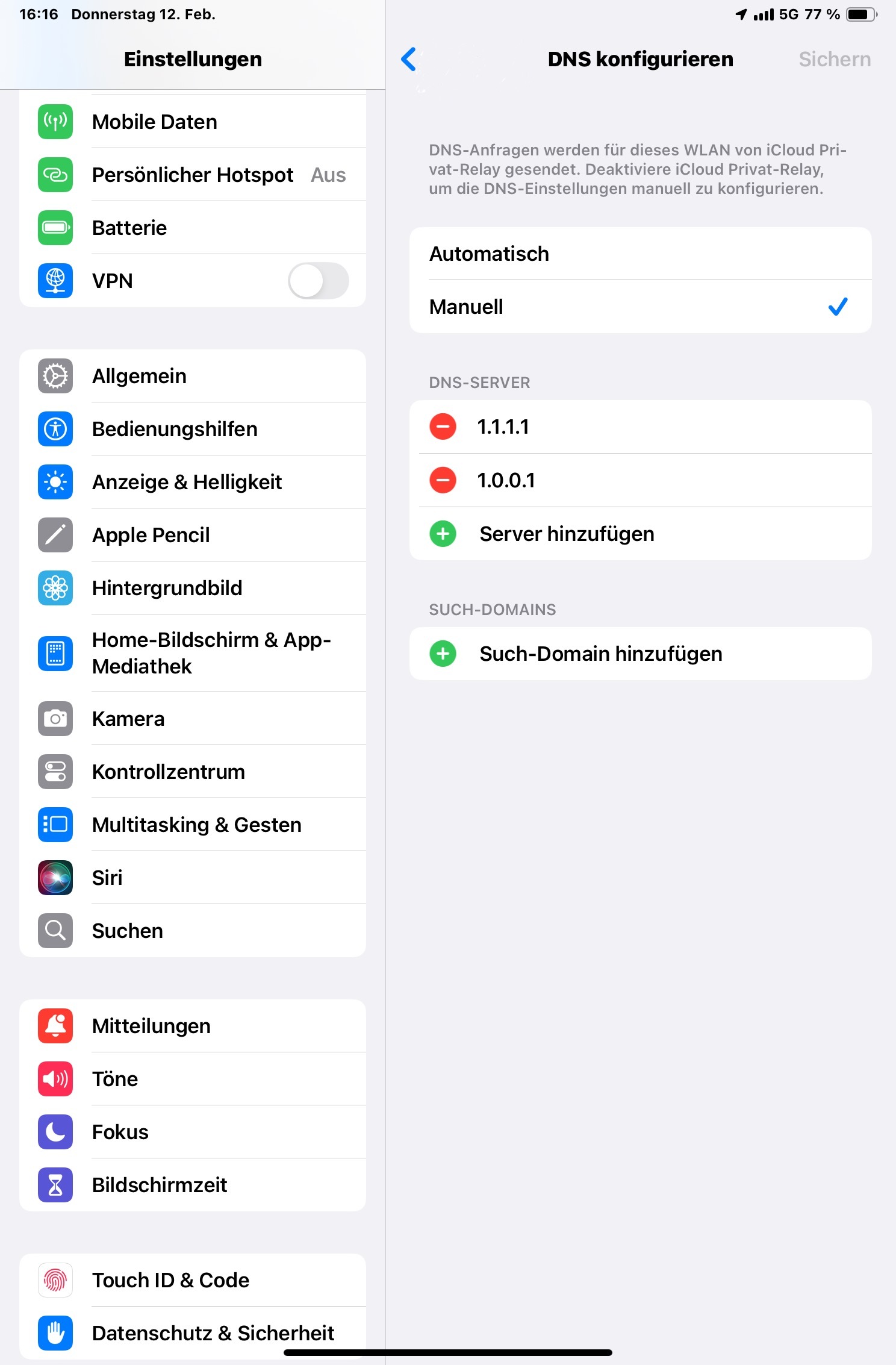Tap Server hinzufügen
This screenshot has height=1365, width=896.
click(566, 534)
